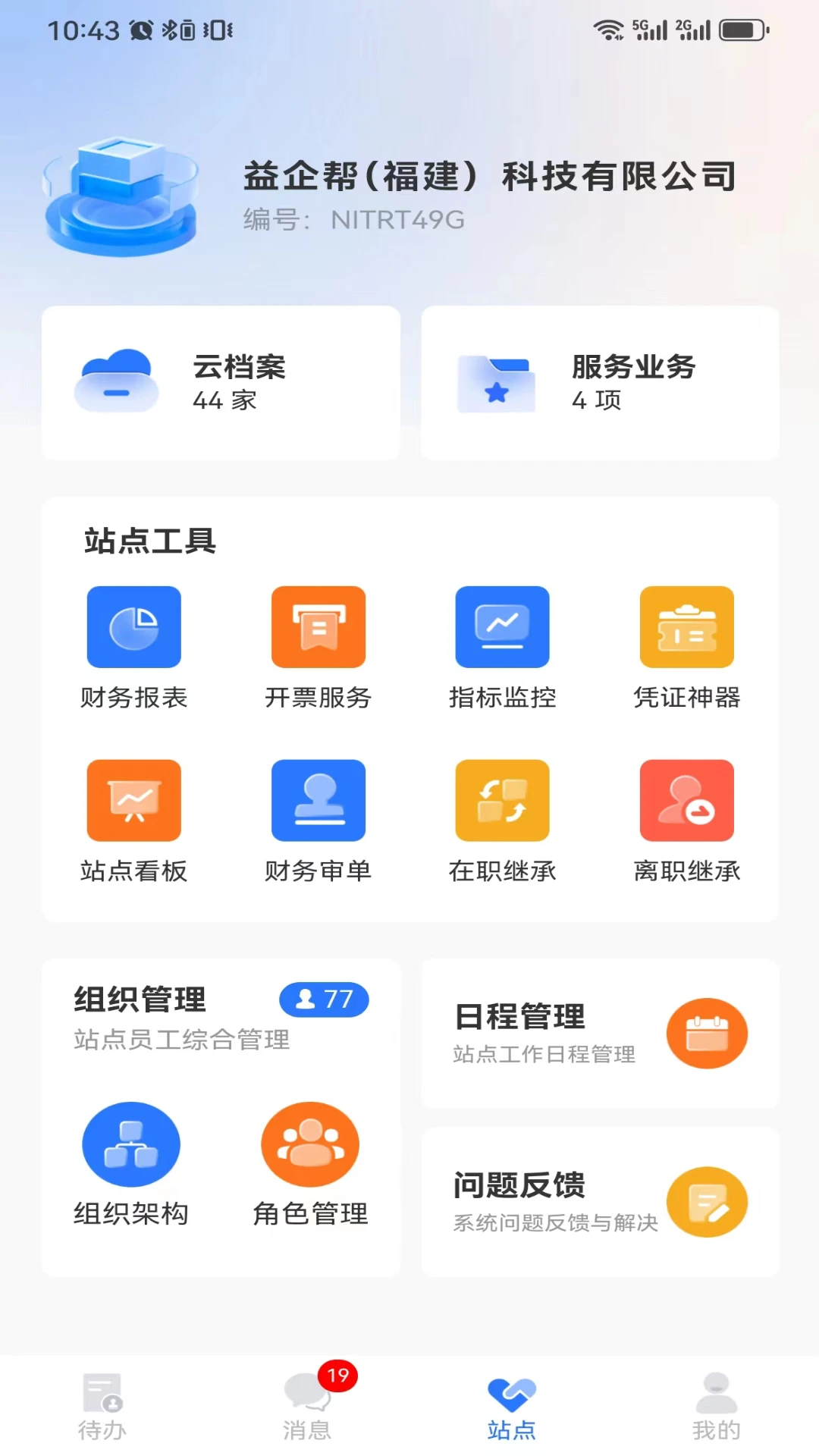Screen dimensions: 819x1456
Task: Open the 组织架构 organization structure icon
Action: pyautogui.click(x=130, y=1145)
